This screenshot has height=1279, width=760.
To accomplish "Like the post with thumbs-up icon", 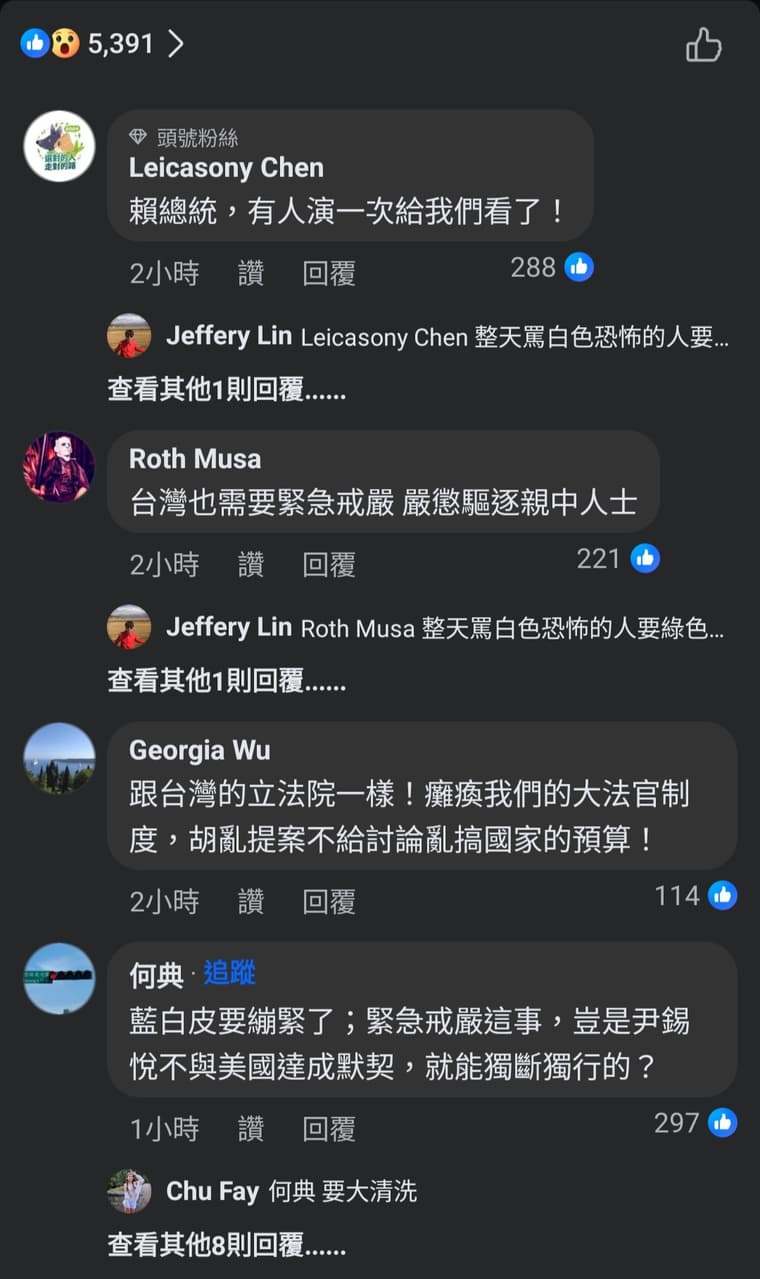I will click(703, 45).
